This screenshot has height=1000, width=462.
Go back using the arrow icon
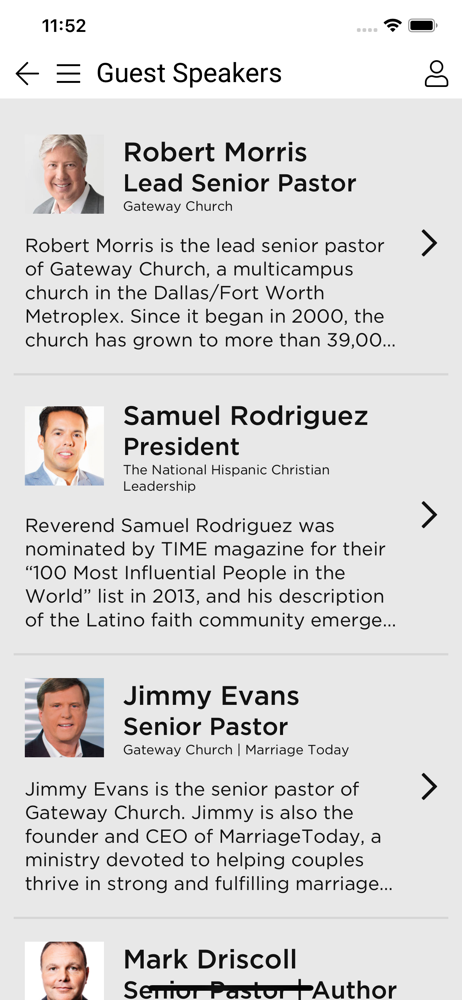click(x=27, y=73)
